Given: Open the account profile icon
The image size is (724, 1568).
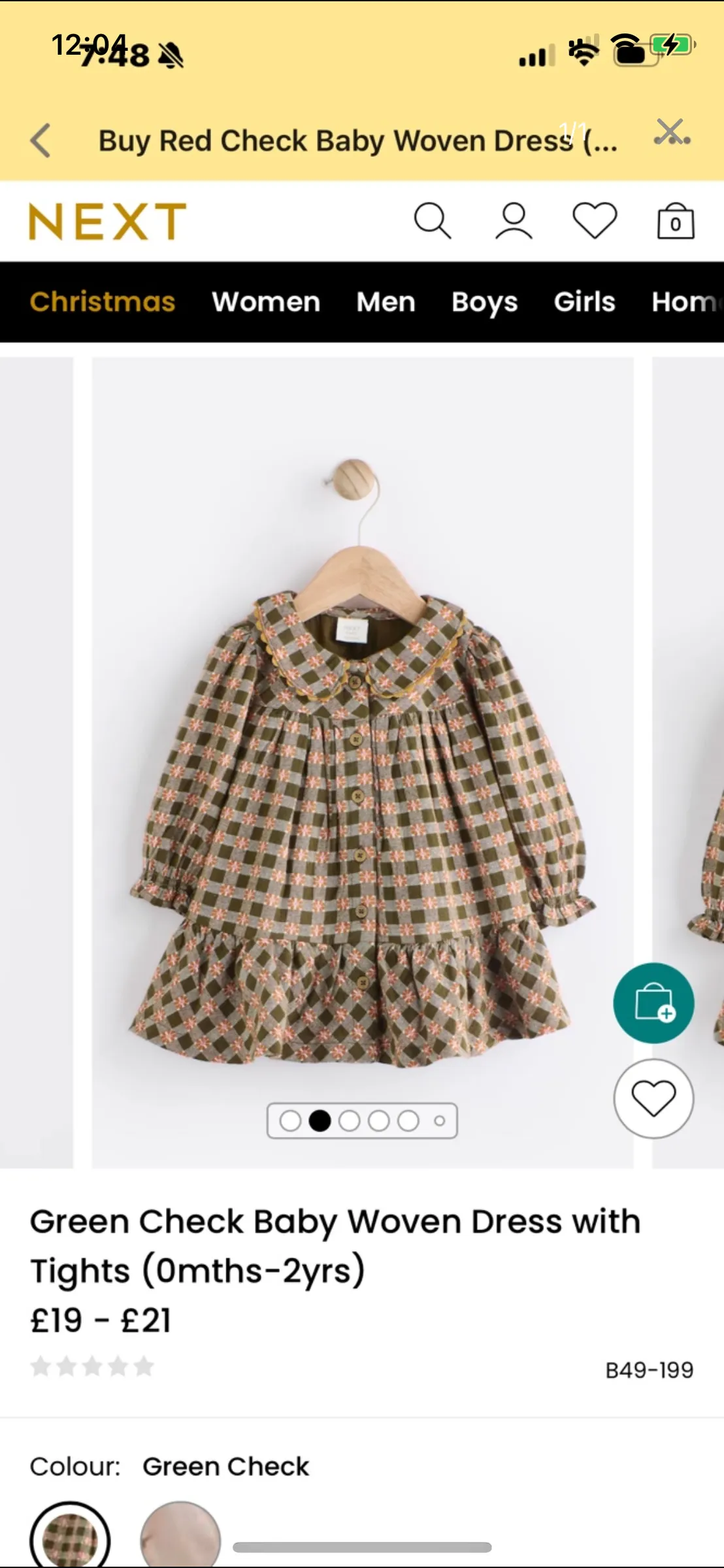Looking at the screenshot, I should click(514, 221).
